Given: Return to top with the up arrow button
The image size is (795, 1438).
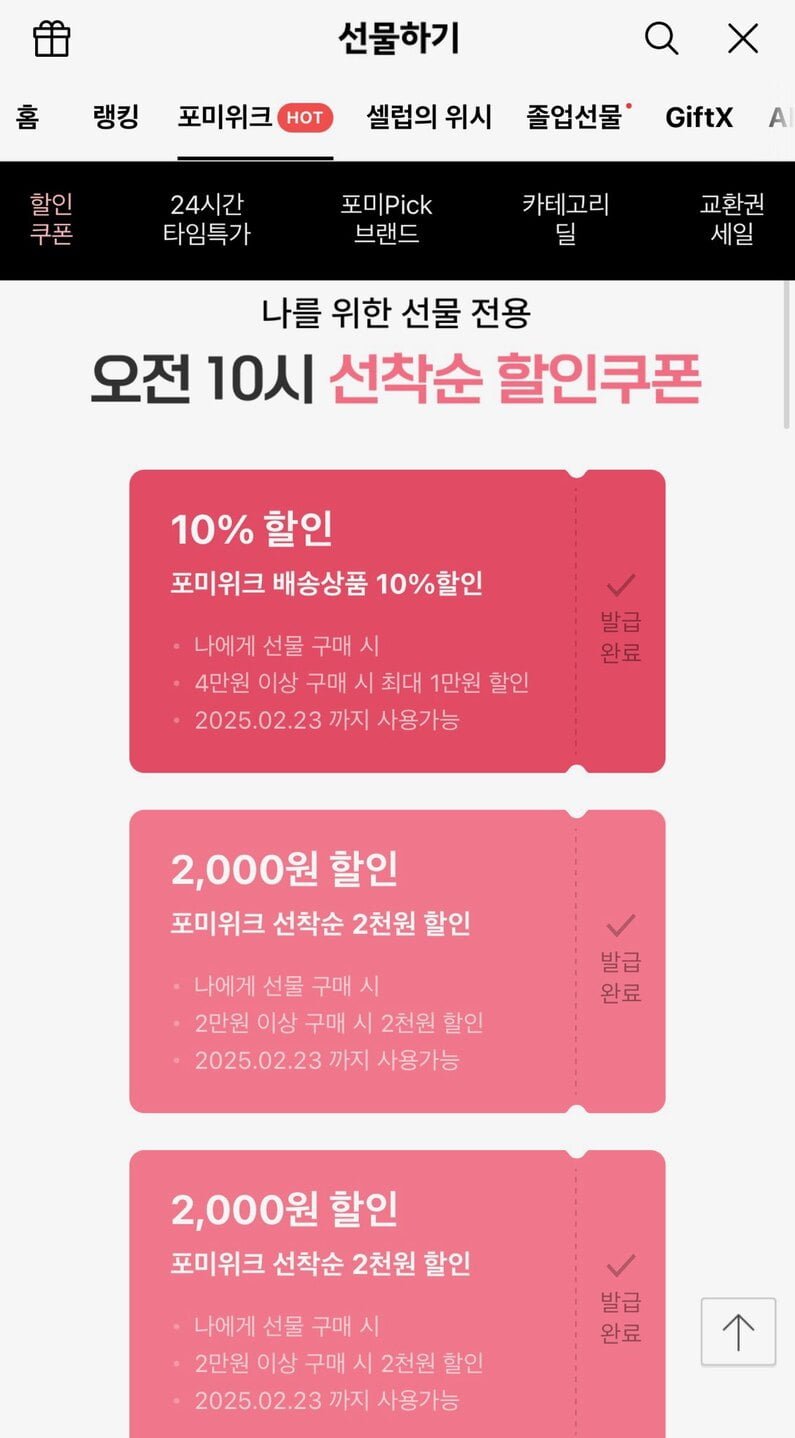Looking at the screenshot, I should pos(738,1332).
